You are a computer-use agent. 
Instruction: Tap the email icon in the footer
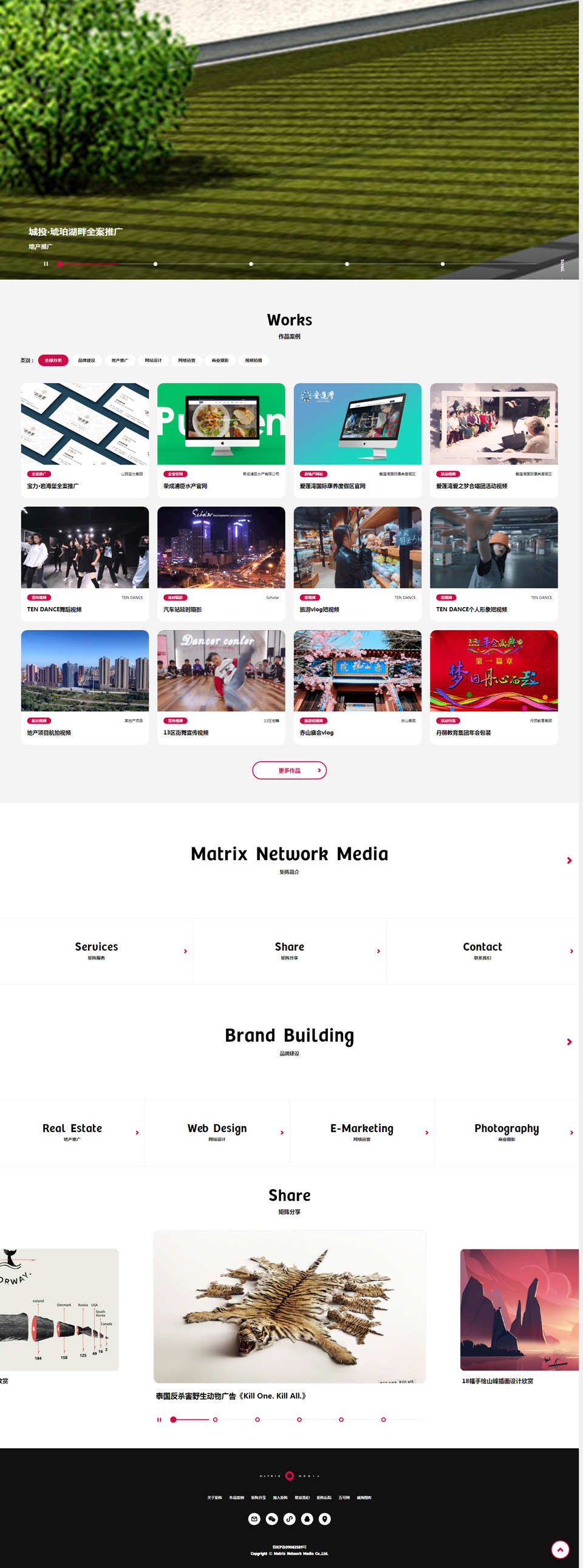click(x=254, y=1519)
